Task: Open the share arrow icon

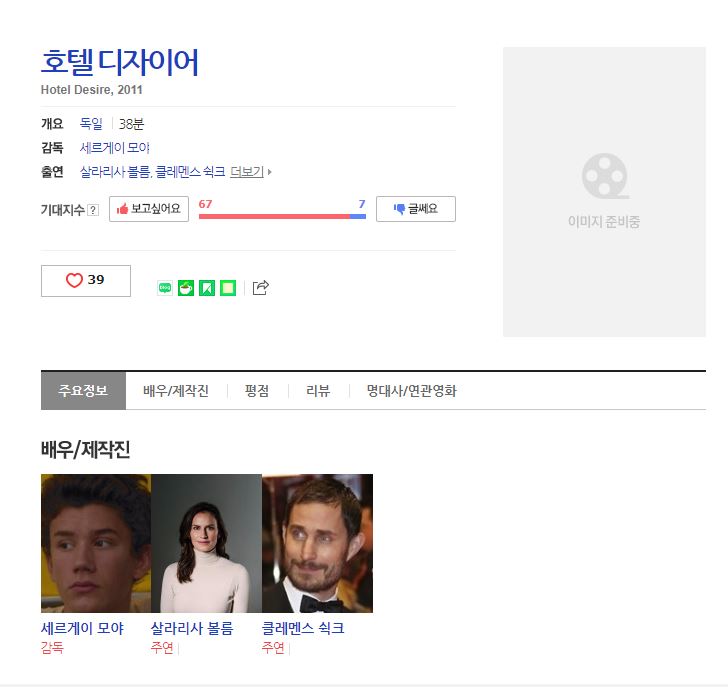Action: point(260,288)
